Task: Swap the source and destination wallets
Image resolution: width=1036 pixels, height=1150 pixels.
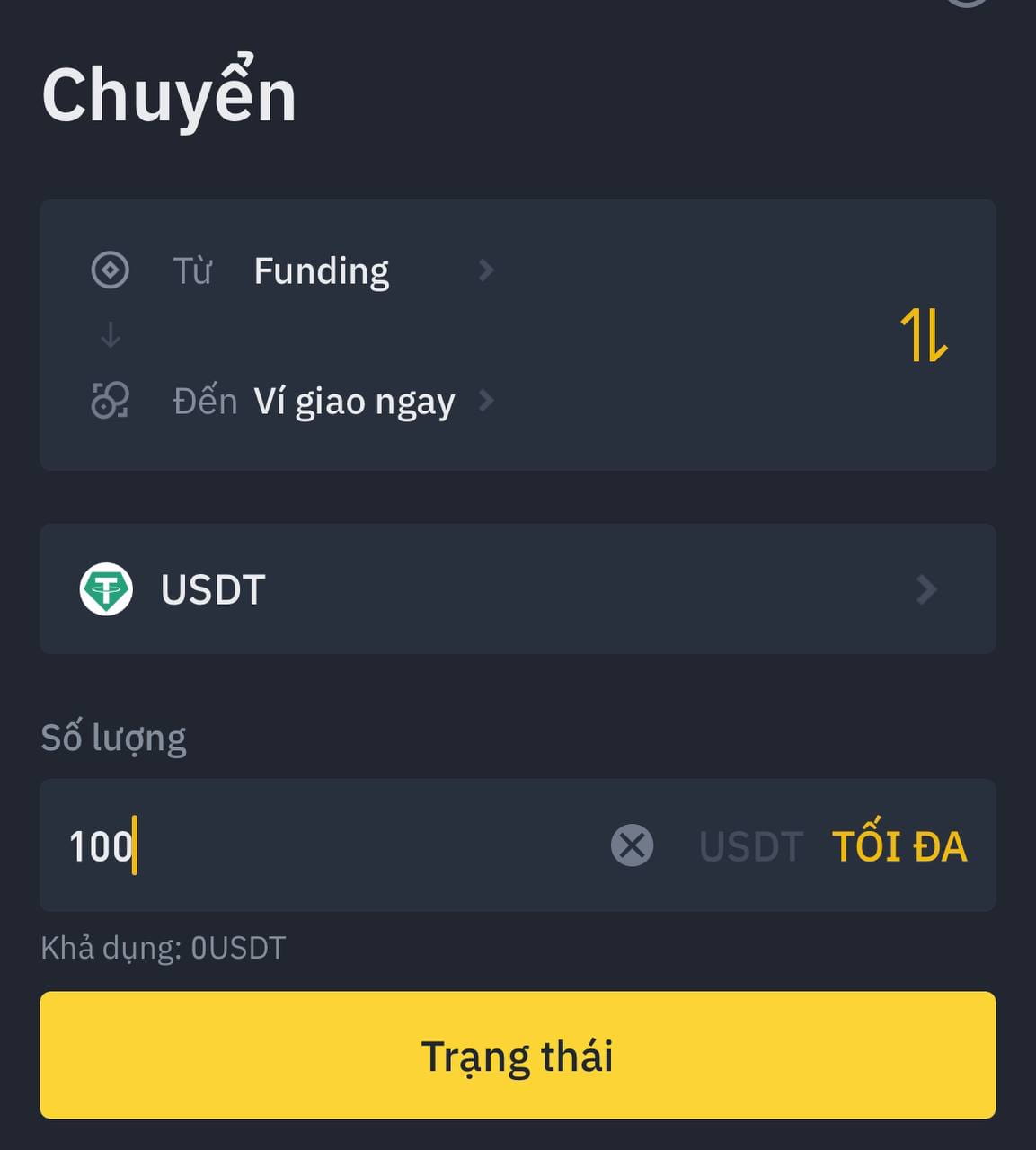Action: click(924, 335)
